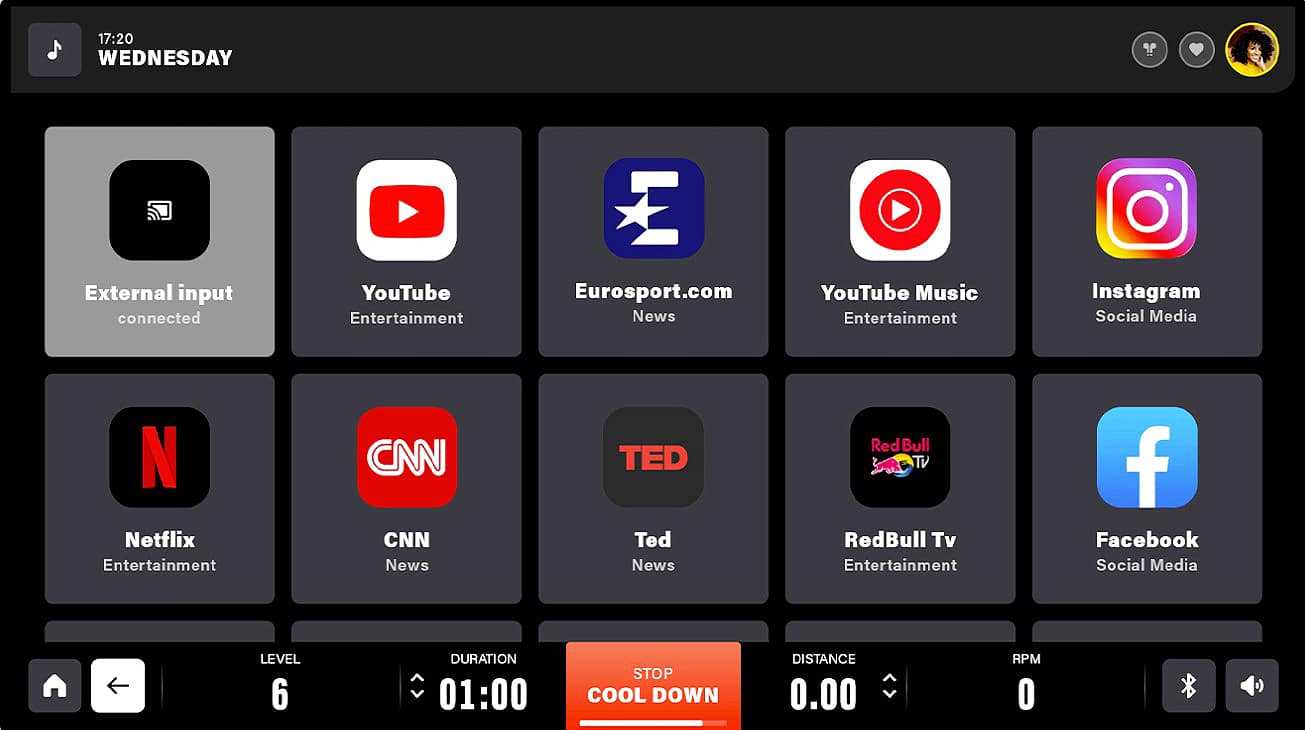Adjust the duration stepper arrows
This screenshot has width=1305, height=730.
[x=417, y=686]
